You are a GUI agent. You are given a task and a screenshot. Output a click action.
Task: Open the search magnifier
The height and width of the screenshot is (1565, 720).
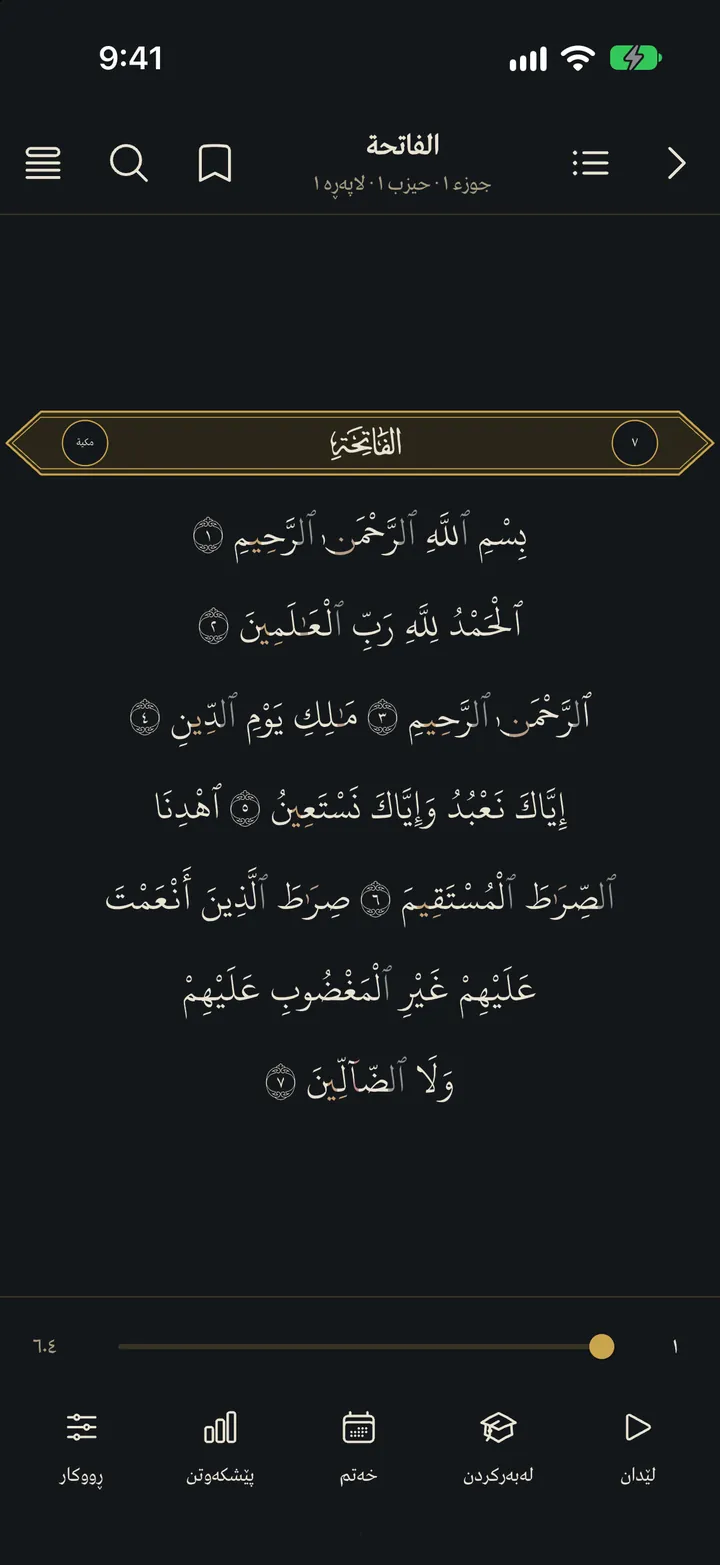click(129, 163)
